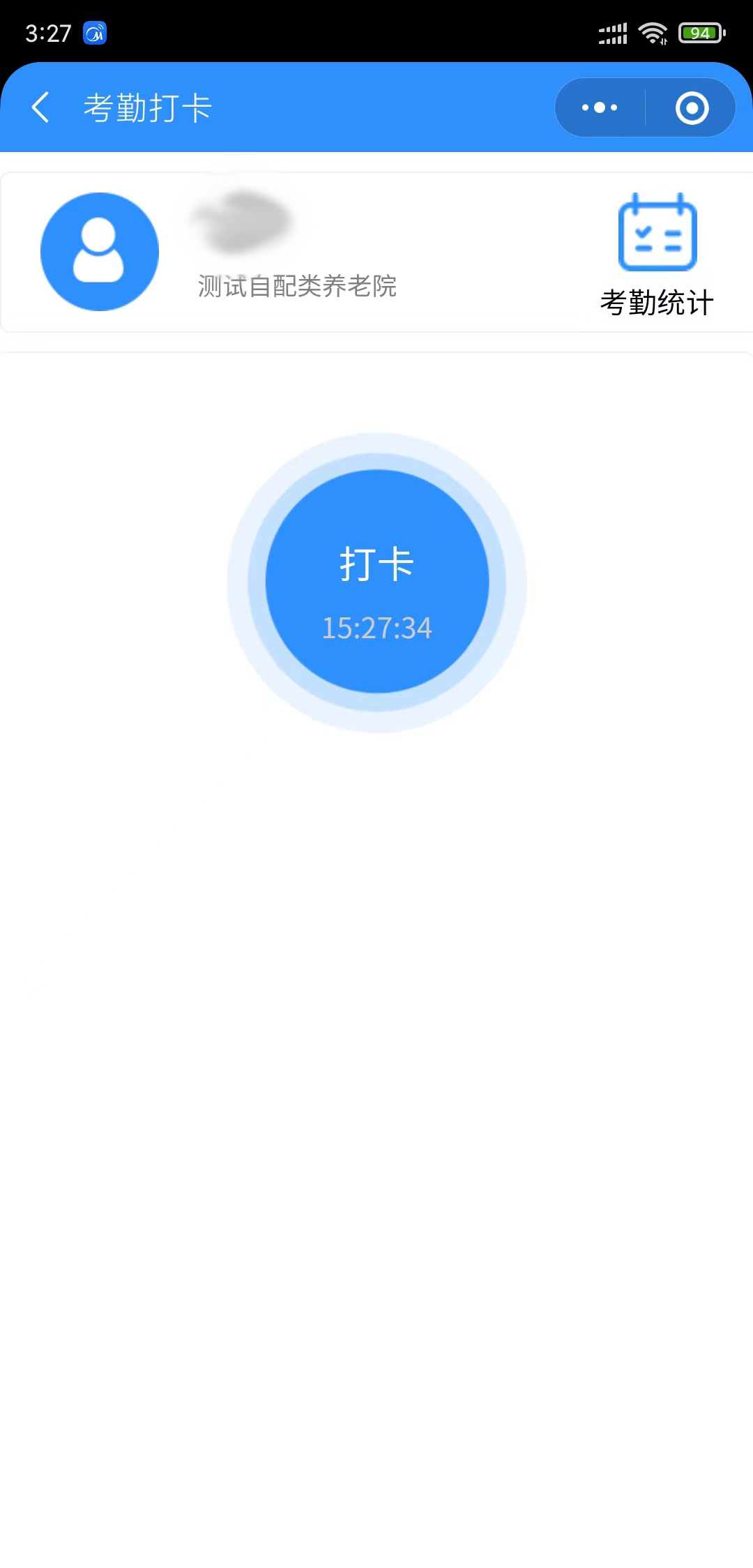Close the mini program with circle icon
Viewport: 753px width, 1568px height.
pos(692,107)
